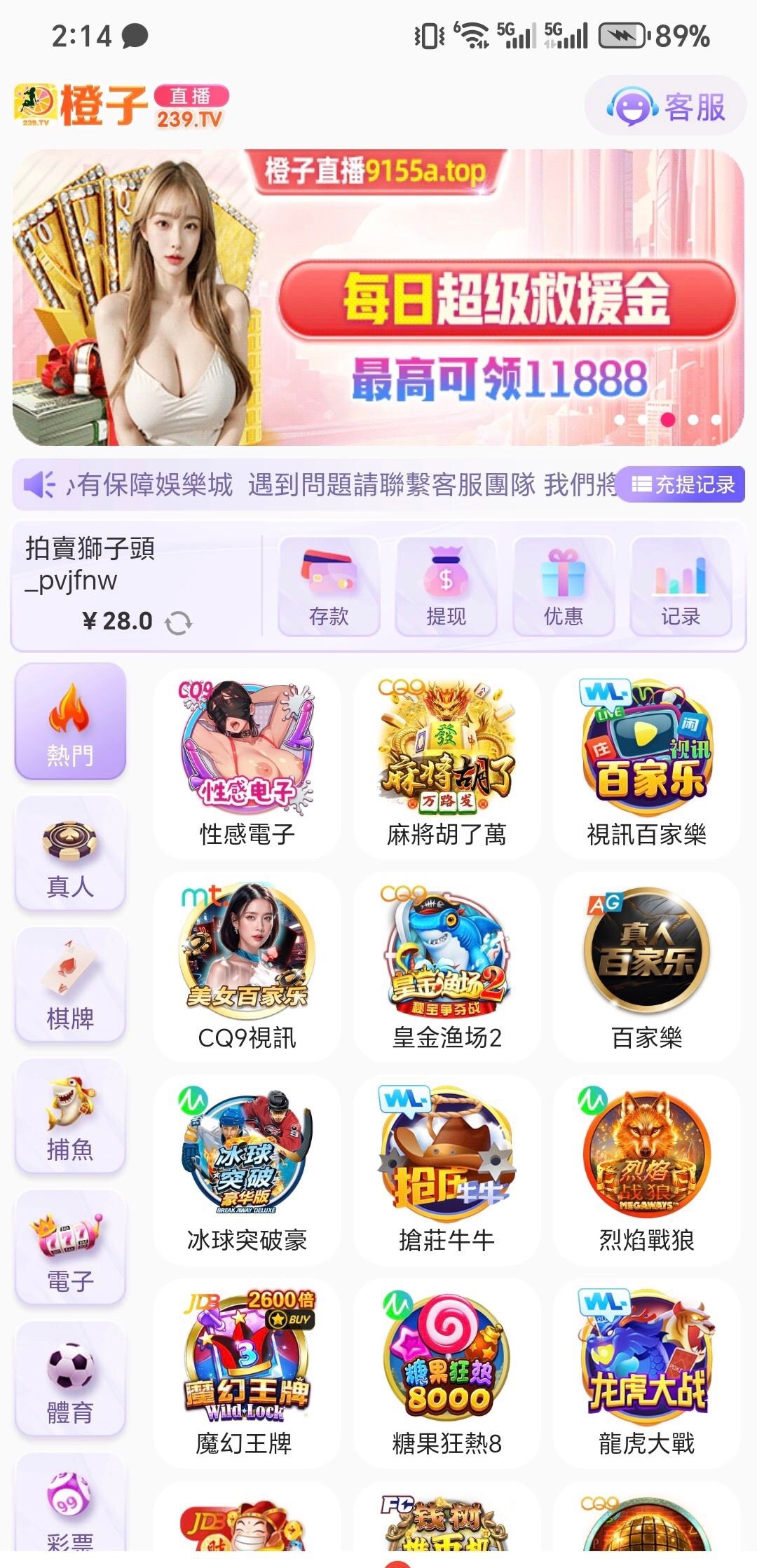Tap 存款 to deposit
This screenshot has height=1568, width=757.
[x=329, y=587]
